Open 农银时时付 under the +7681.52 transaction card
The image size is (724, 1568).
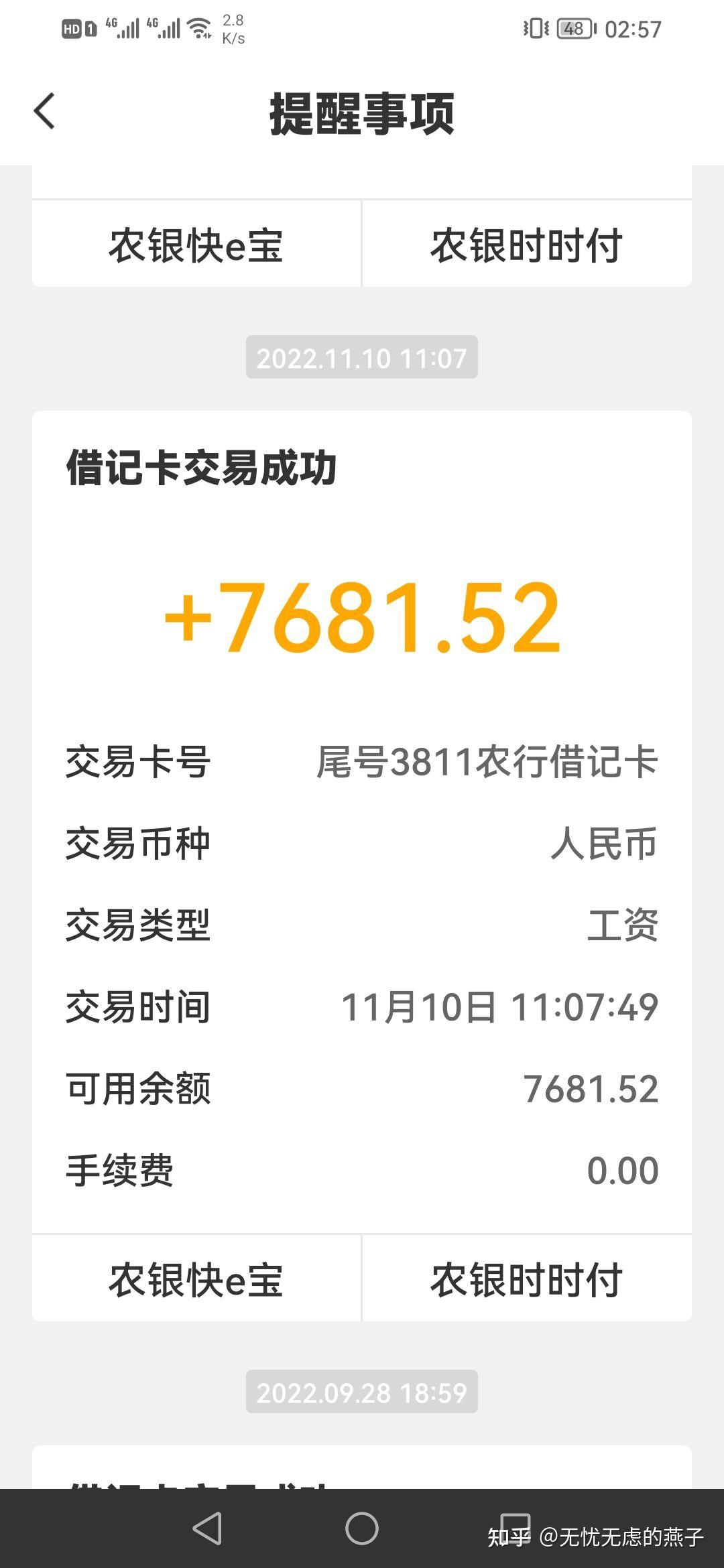pyautogui.click(x=527, y=1279)
